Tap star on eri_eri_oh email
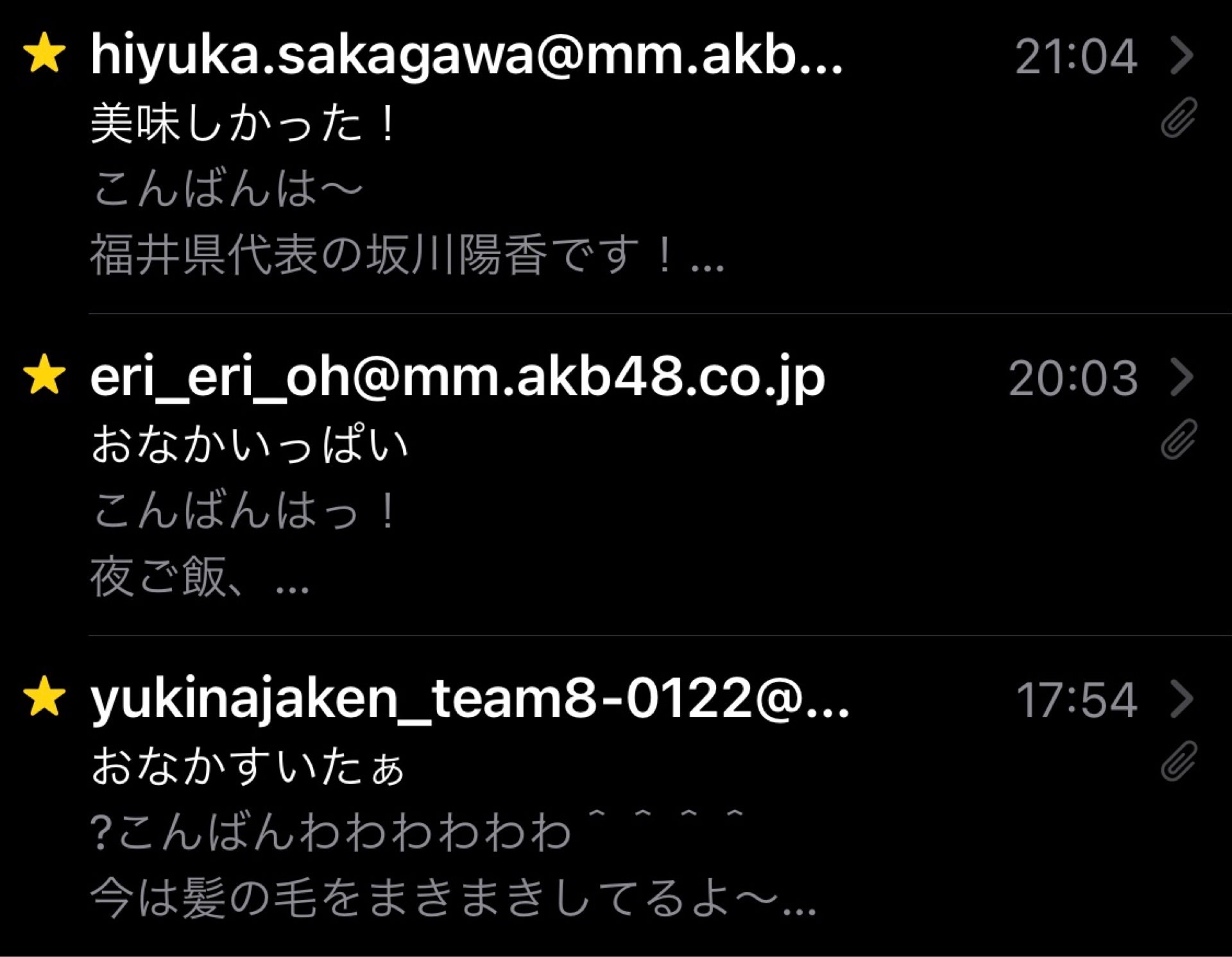The width and height of the screenshot is (1232, 957). 44,375
